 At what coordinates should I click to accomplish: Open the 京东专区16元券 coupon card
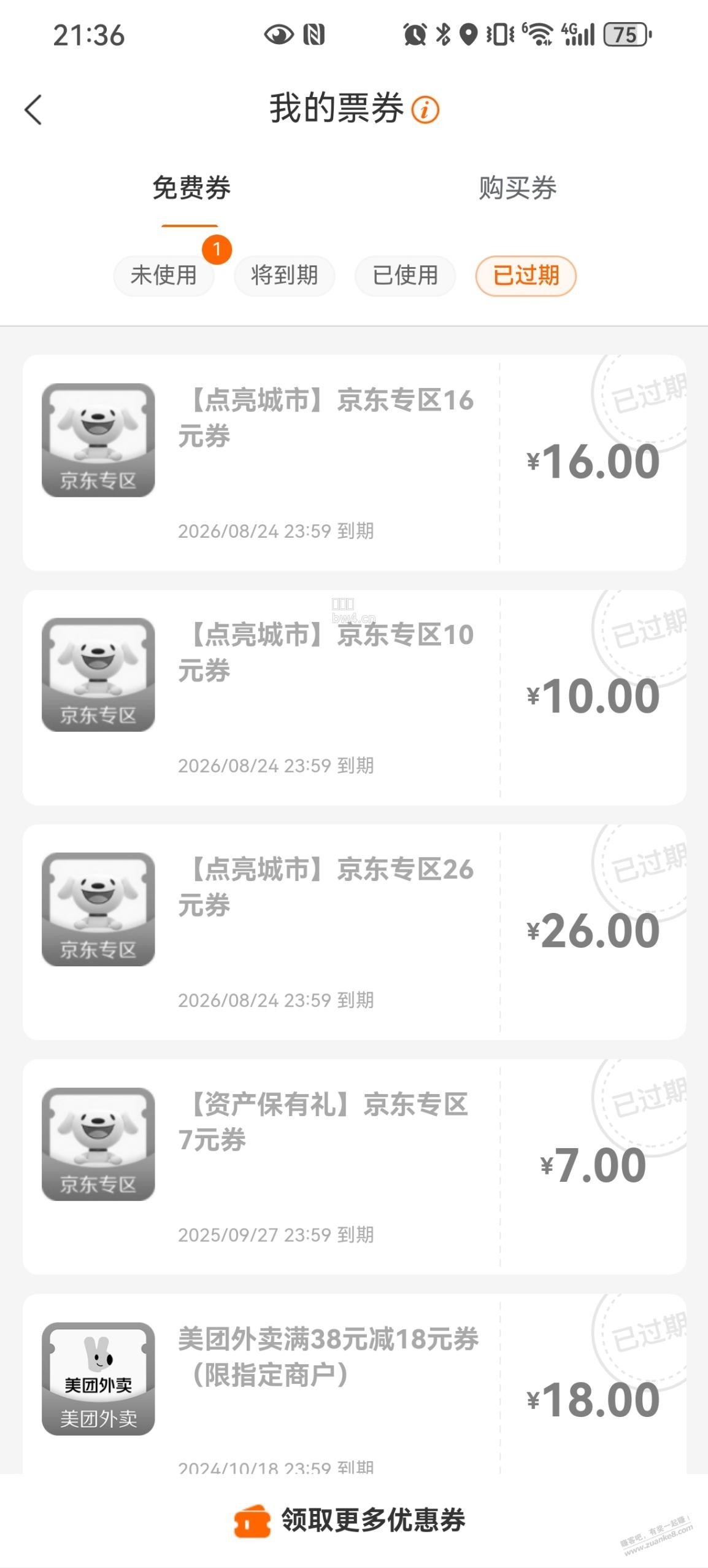[354, 463]
